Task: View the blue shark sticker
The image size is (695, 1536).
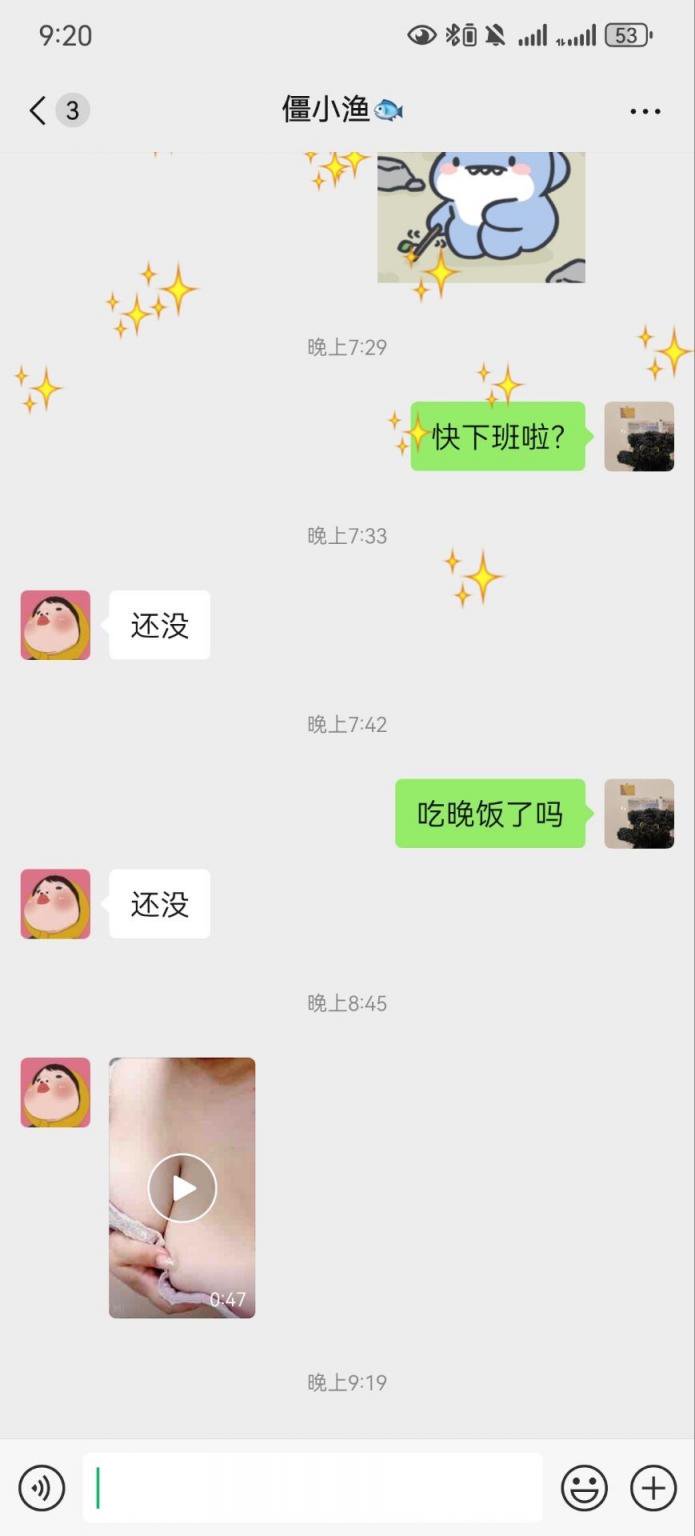Action: click(481, 217)
